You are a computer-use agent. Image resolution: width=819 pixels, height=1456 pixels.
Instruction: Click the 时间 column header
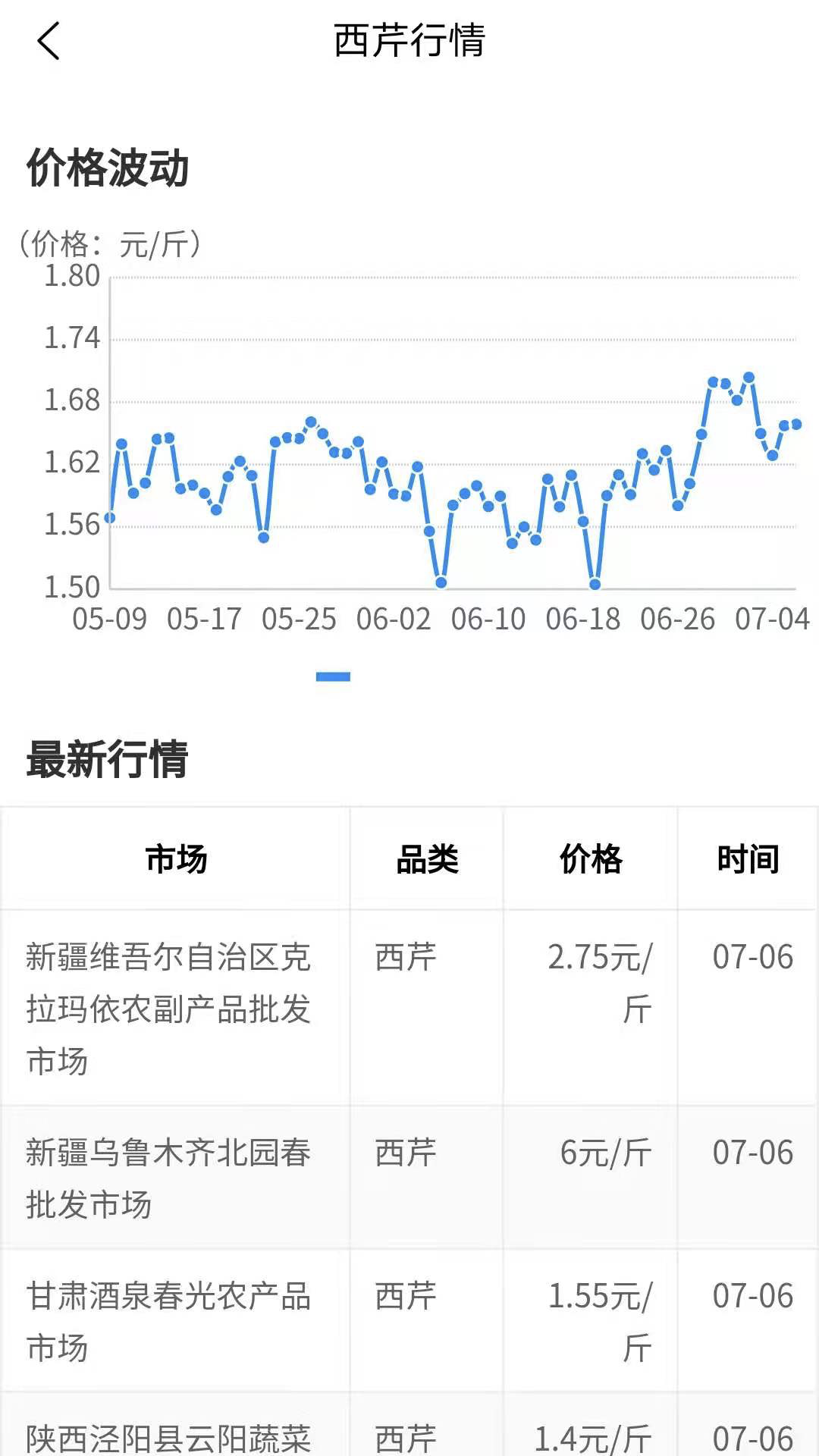point(747,861)
